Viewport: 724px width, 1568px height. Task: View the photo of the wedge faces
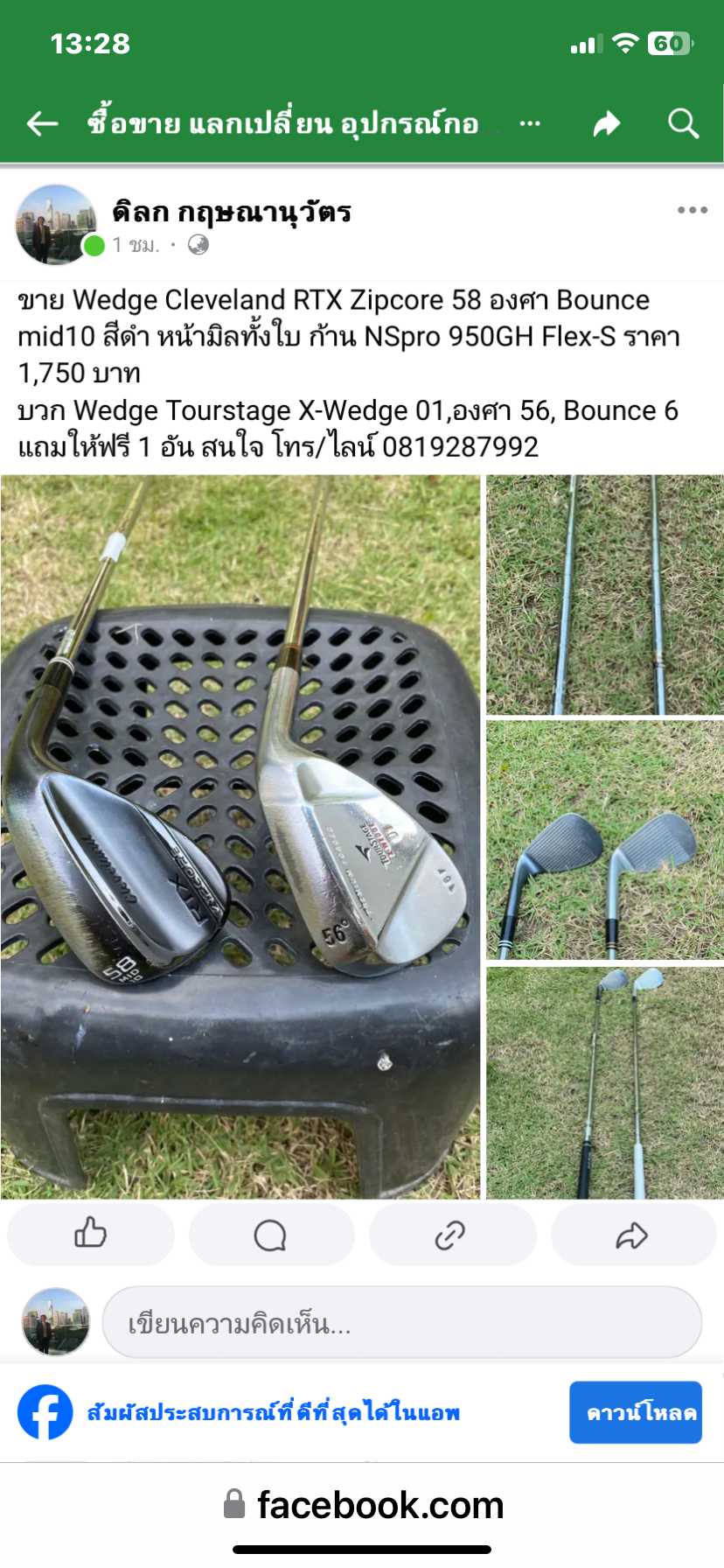click(604, 840)
